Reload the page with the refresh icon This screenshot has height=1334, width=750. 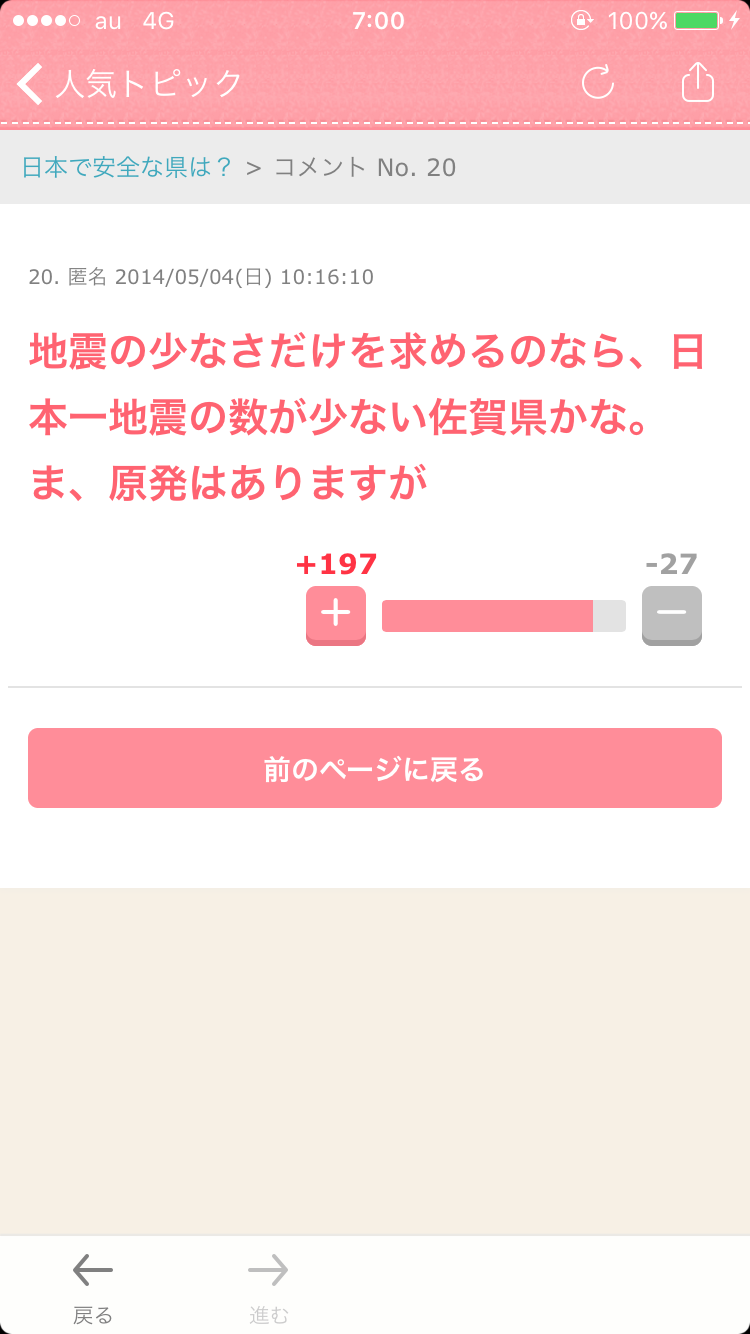[598, 82]
